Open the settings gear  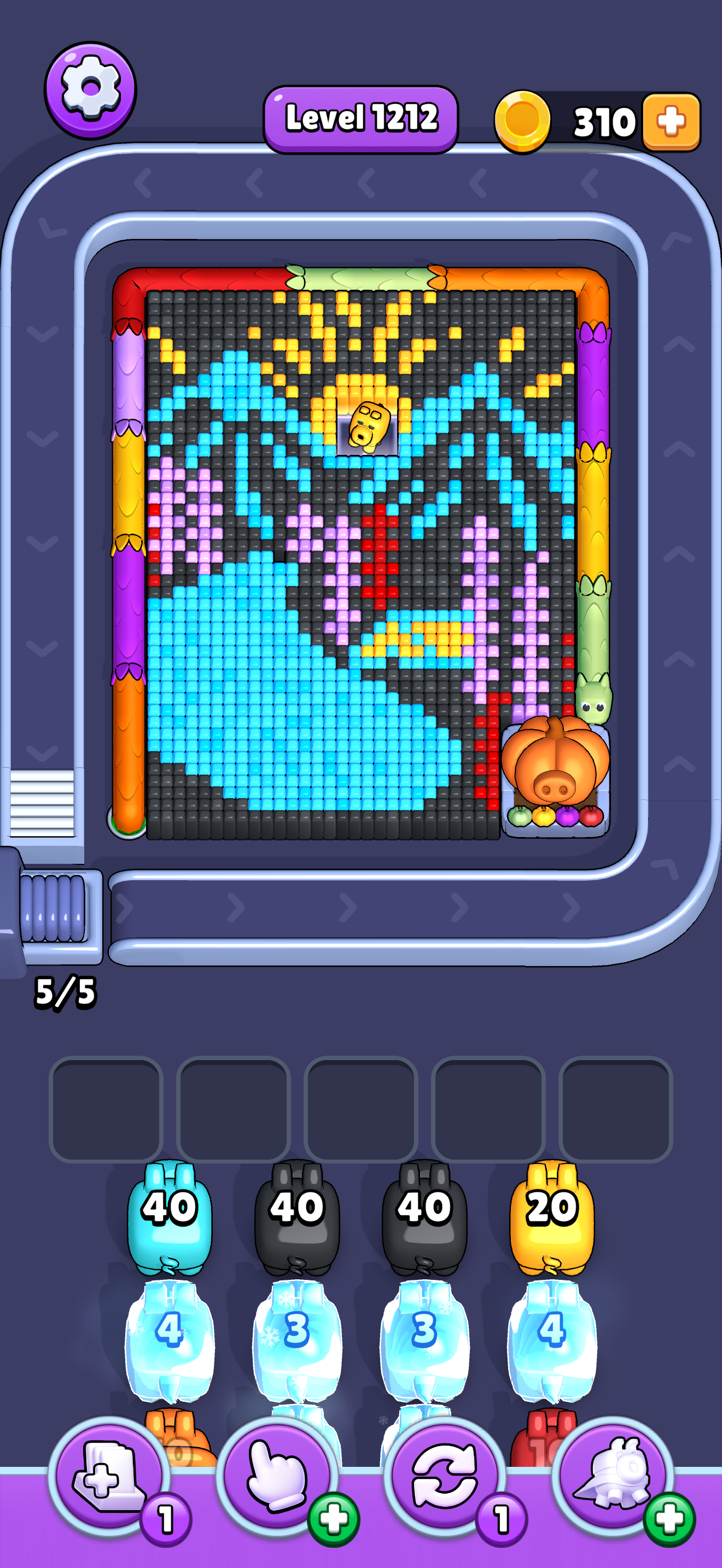click(90, 90)
